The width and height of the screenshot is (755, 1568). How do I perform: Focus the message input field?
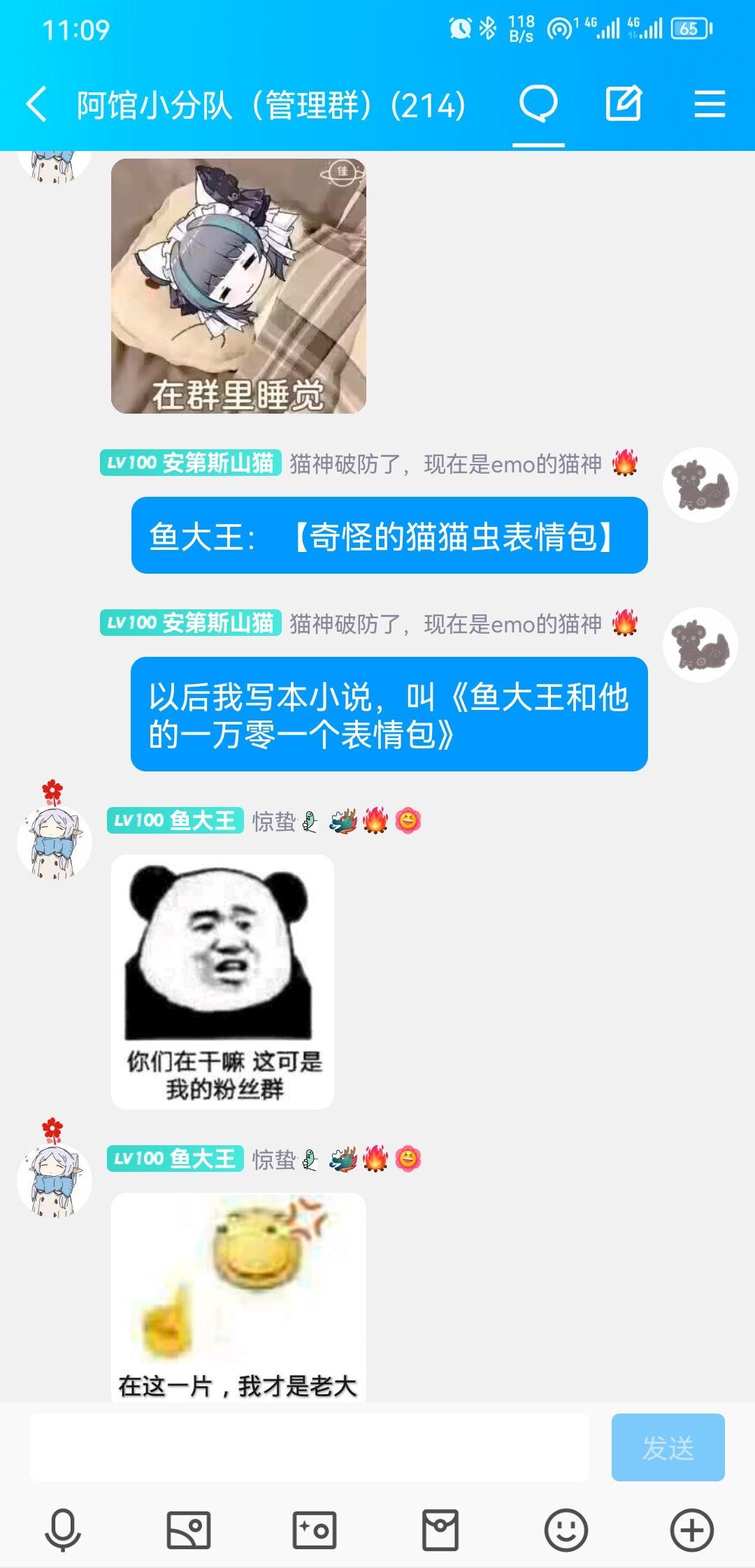click(309, 1447)
